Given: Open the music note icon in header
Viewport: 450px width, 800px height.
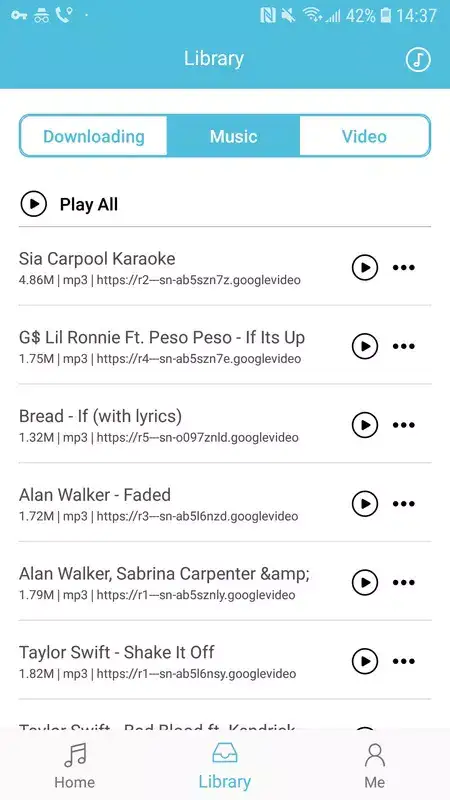Looking at the screenshot, I should [418, 60].
